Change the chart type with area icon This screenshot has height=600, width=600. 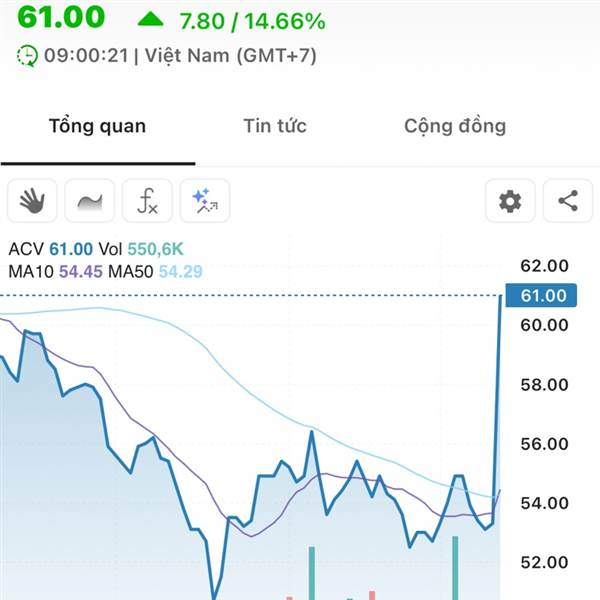(90, 201)
